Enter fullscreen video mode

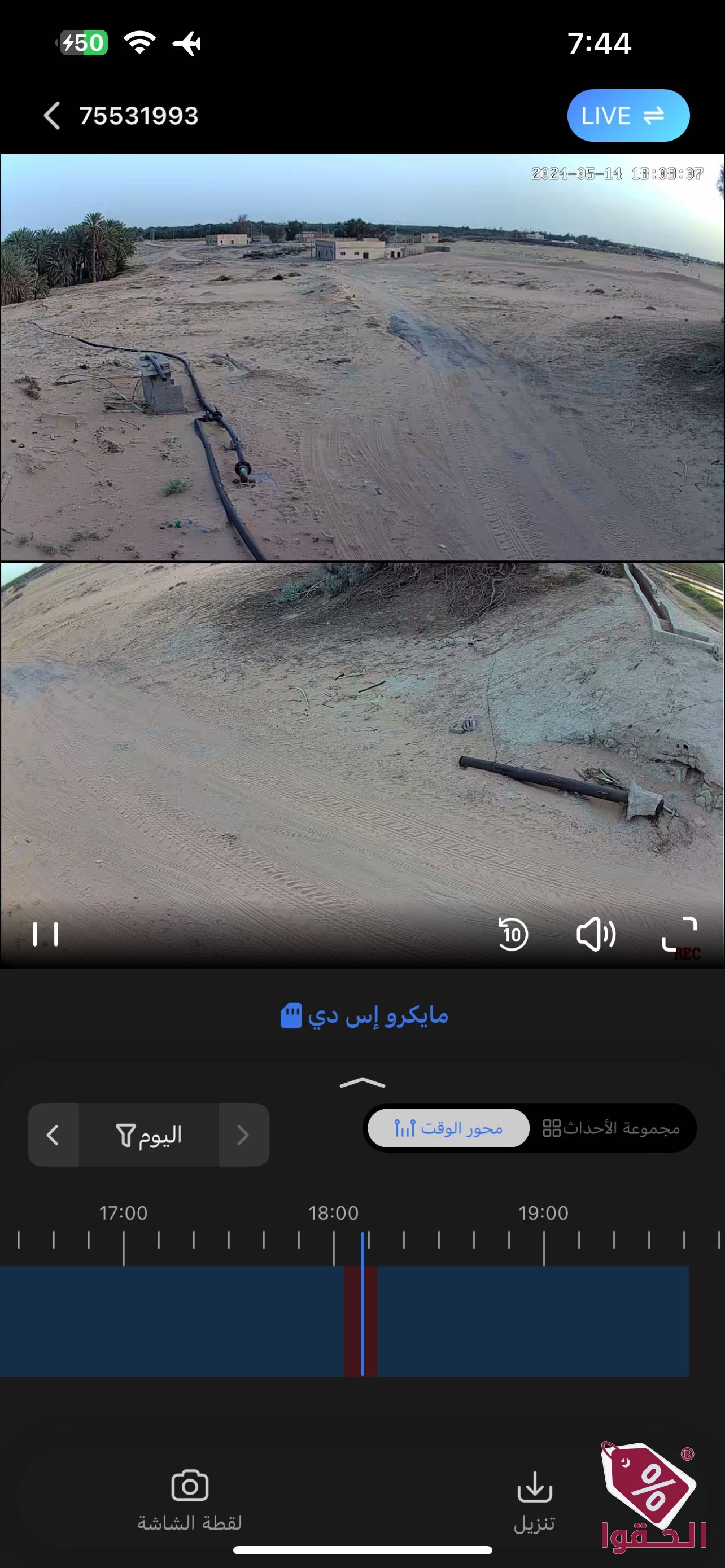click(x=679, y=934)
